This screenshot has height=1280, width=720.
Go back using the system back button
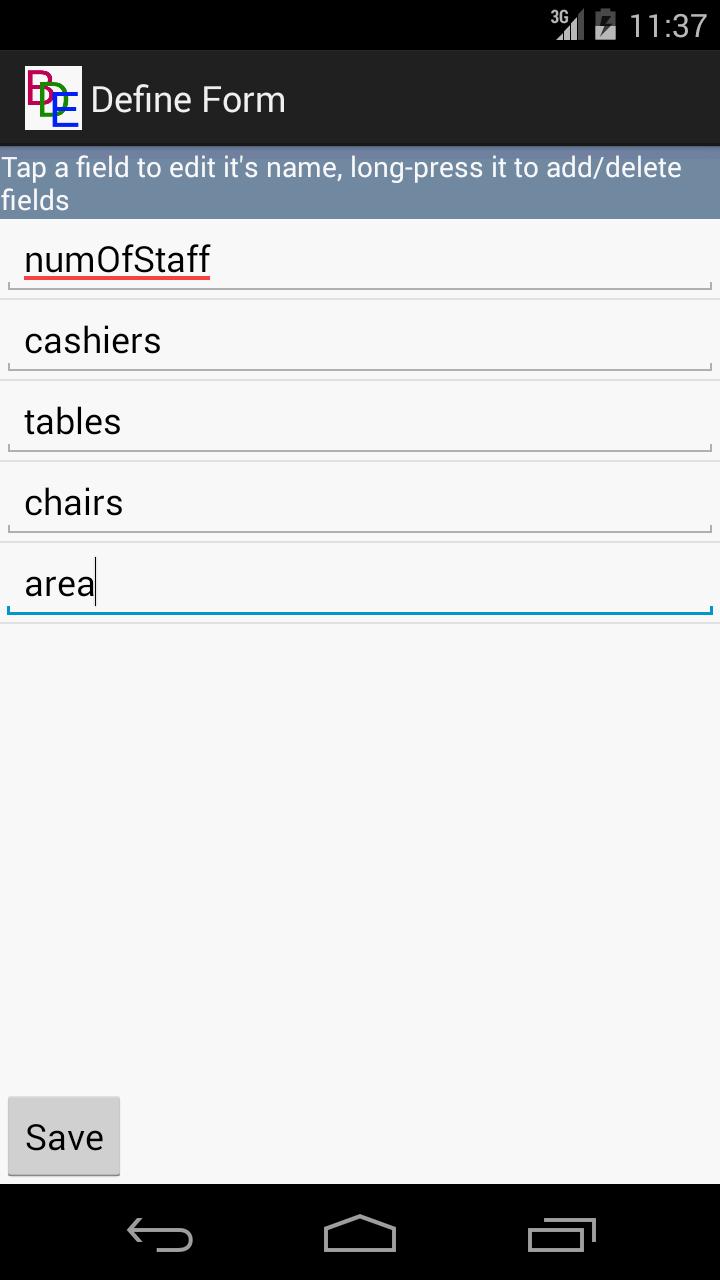pyautogui.click(x=160, y=1235)
